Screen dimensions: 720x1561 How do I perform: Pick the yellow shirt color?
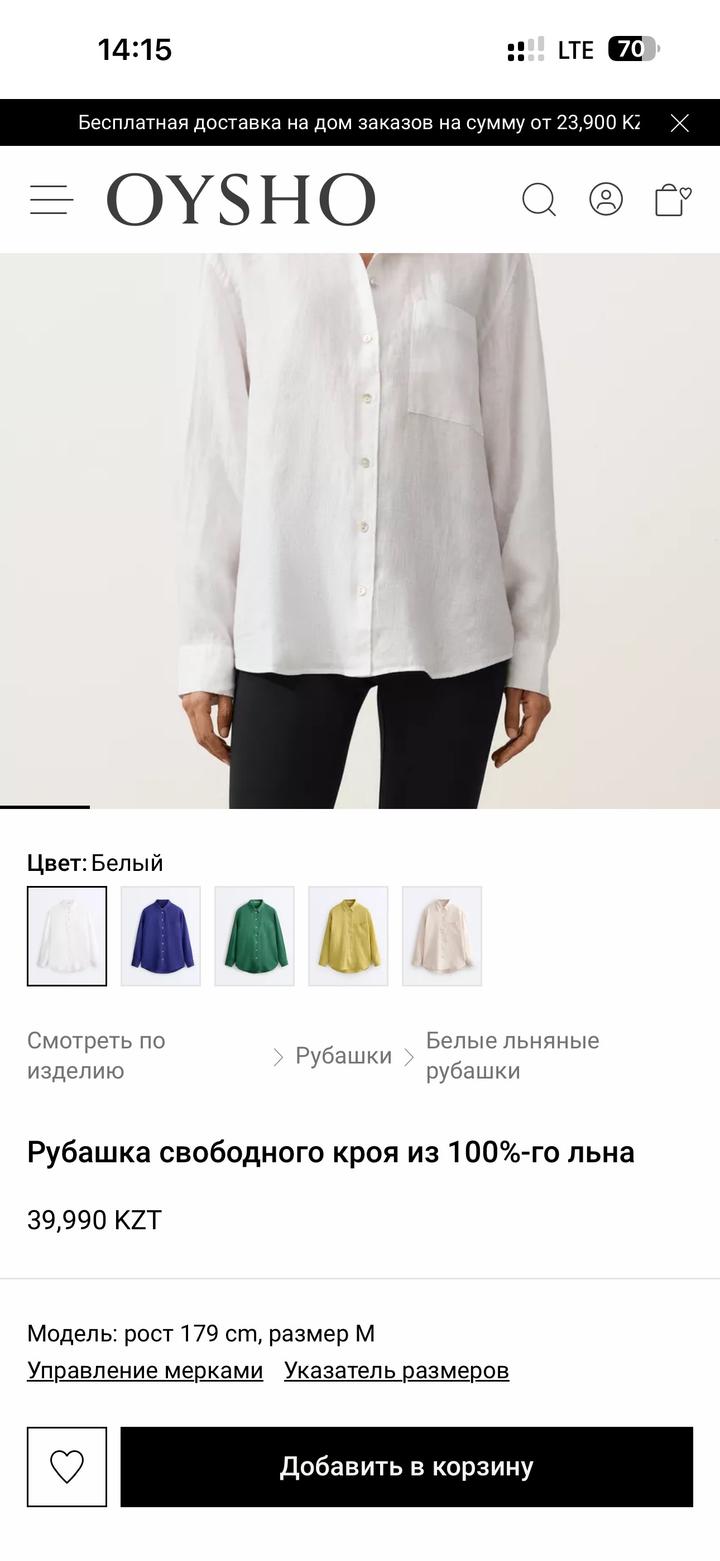[x=348, y=936]
